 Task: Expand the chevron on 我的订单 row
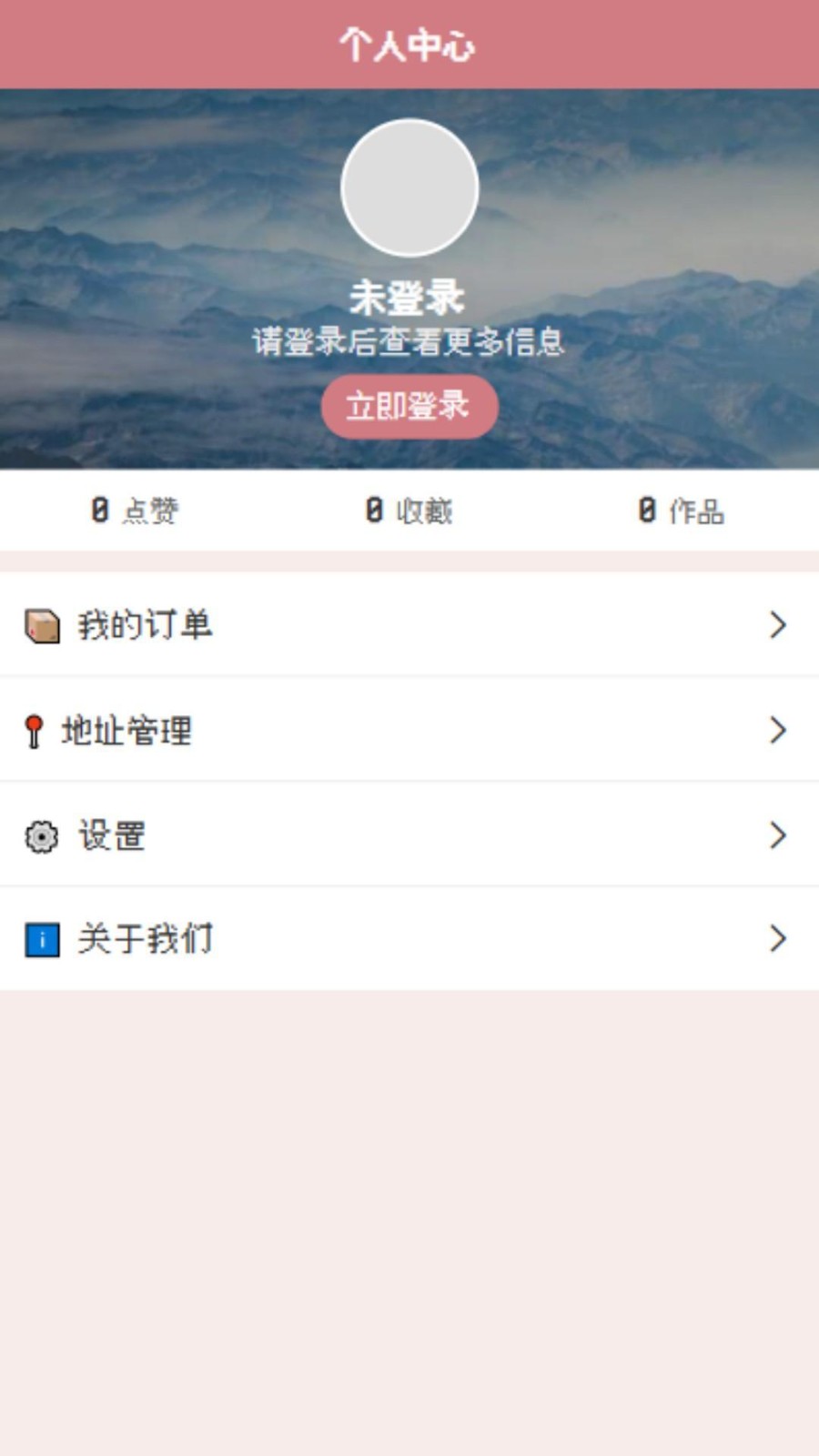pos(778,624)
